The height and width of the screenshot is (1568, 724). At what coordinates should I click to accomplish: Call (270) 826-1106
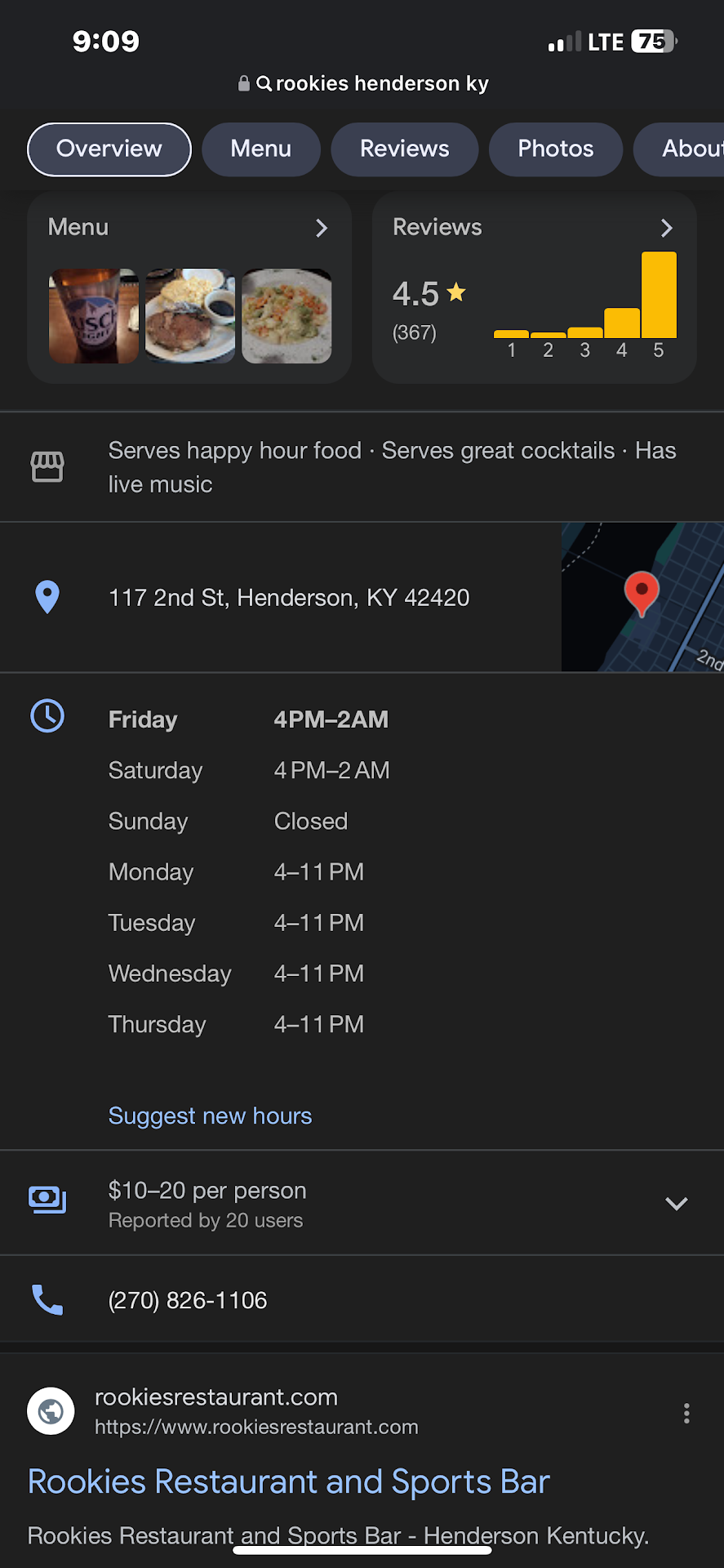click(188, 1300)
